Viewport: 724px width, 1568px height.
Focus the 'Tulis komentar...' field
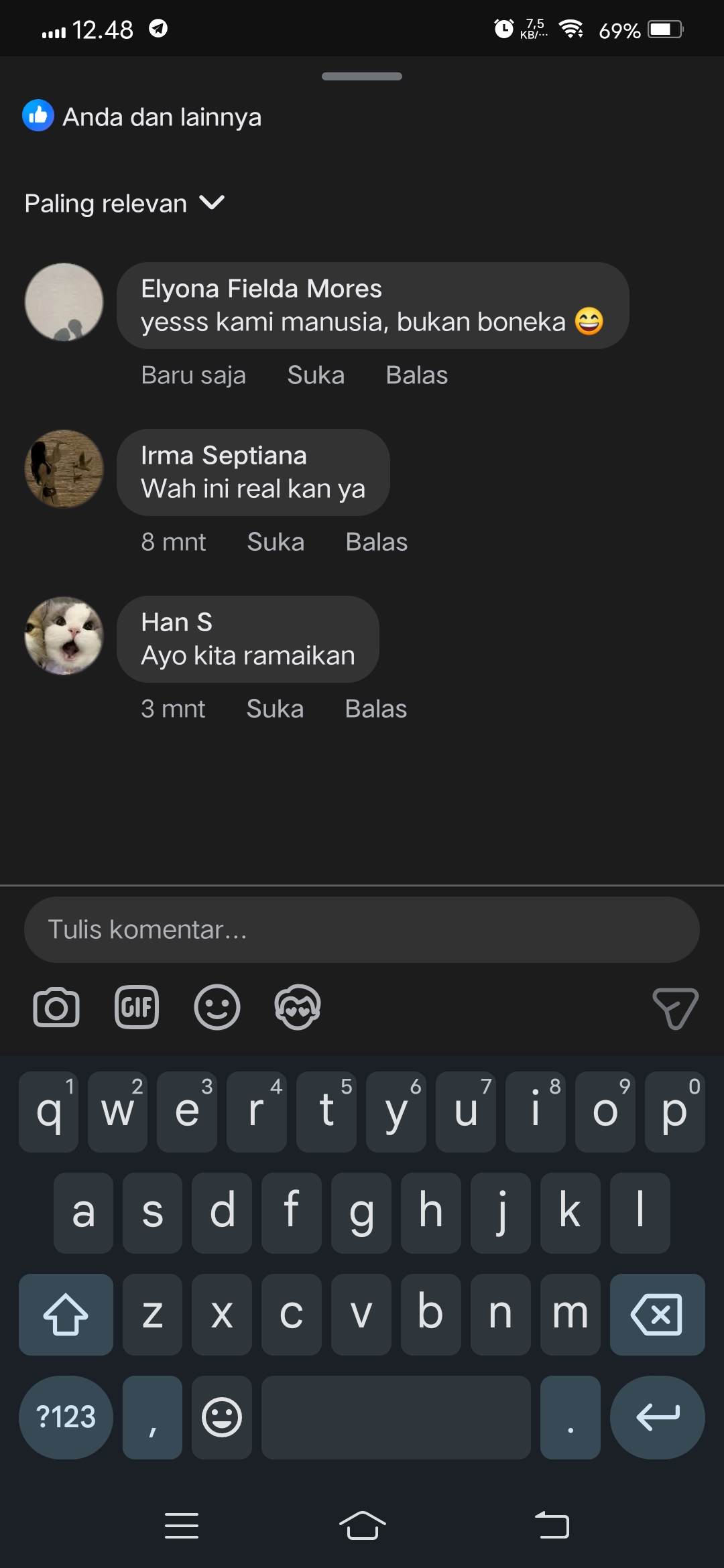(x=362, y=930)
